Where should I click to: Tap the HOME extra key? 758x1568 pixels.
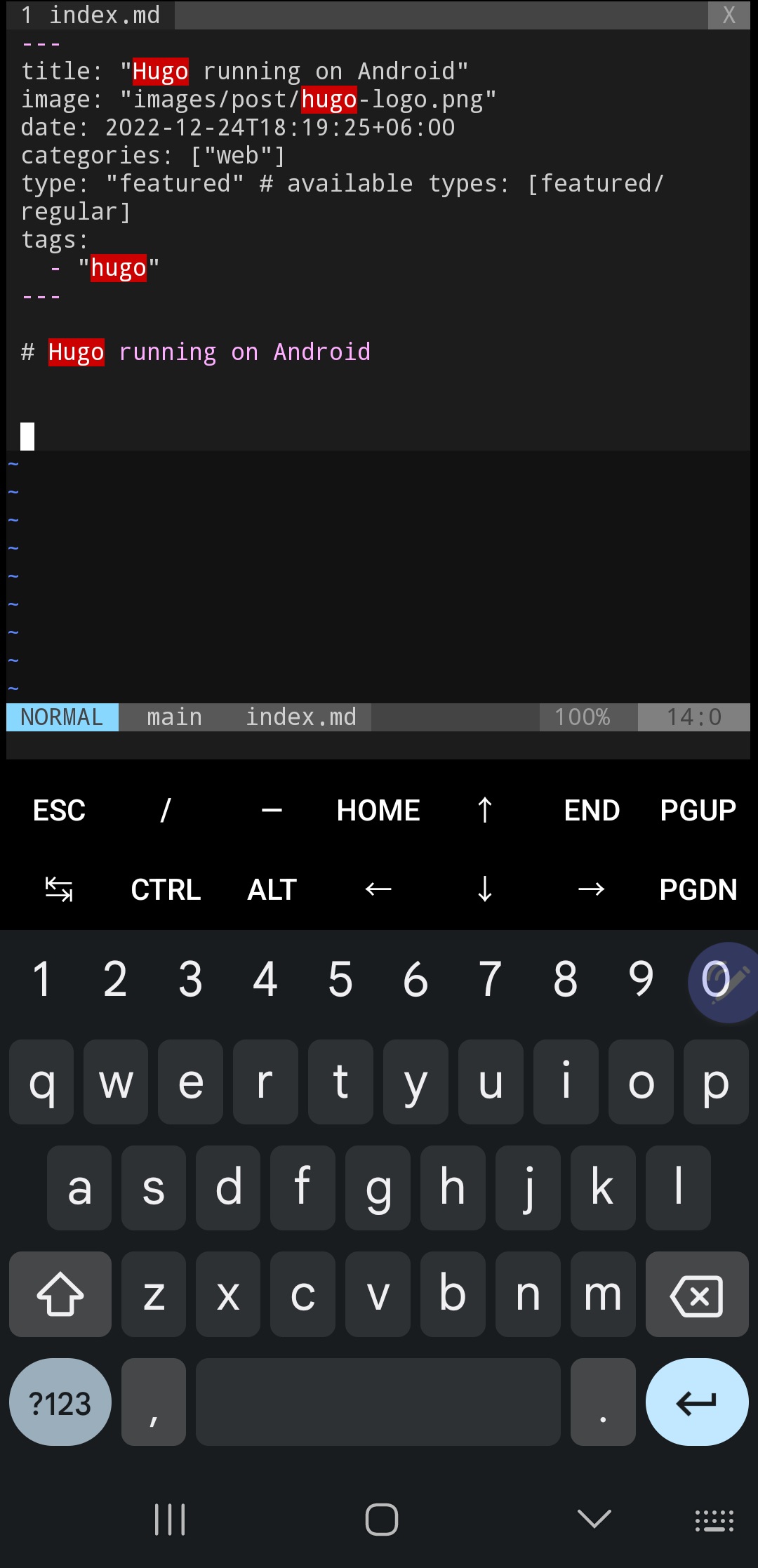pyautogui.click(x=378, y=811)
